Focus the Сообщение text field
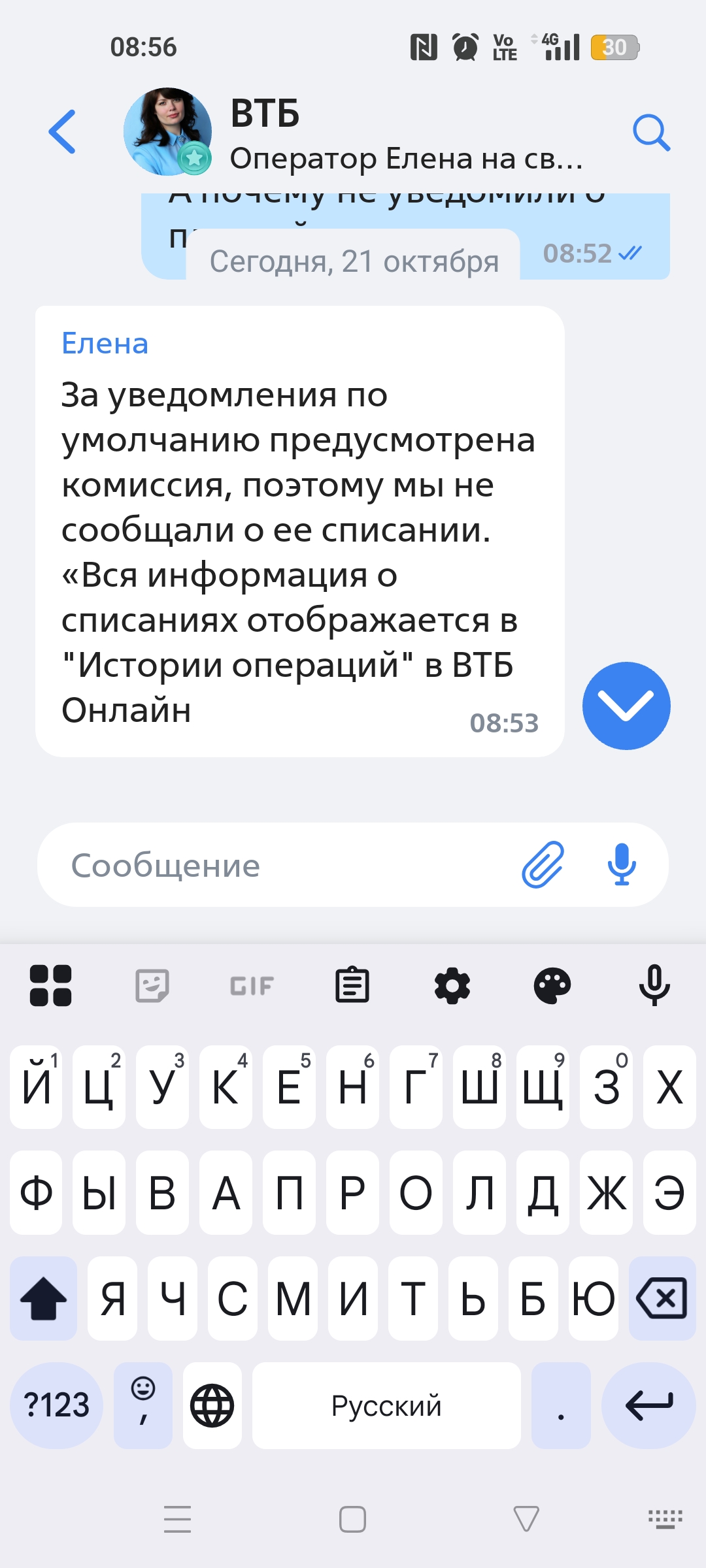Image resolution: width=706 pixels, height=1568 pixels. (x=275, y=865)
